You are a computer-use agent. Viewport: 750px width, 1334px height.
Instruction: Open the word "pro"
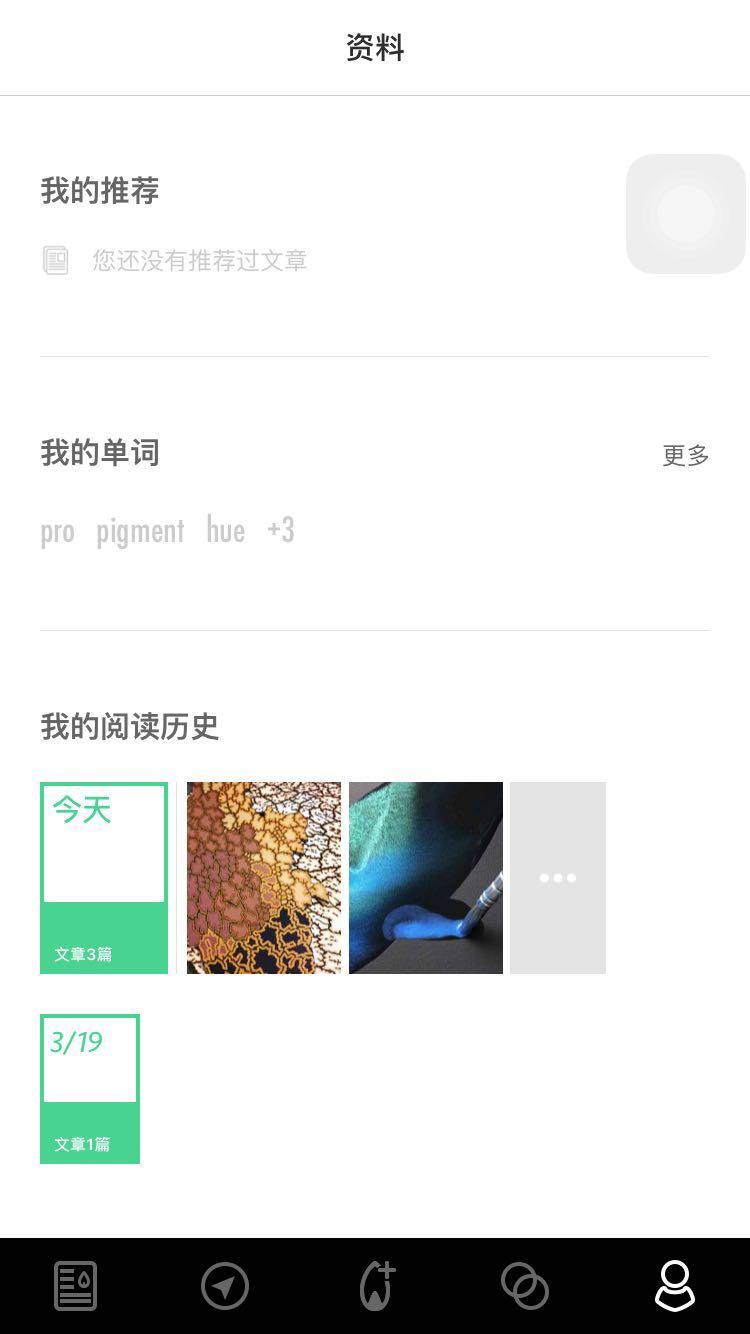[x=57, y=530]
